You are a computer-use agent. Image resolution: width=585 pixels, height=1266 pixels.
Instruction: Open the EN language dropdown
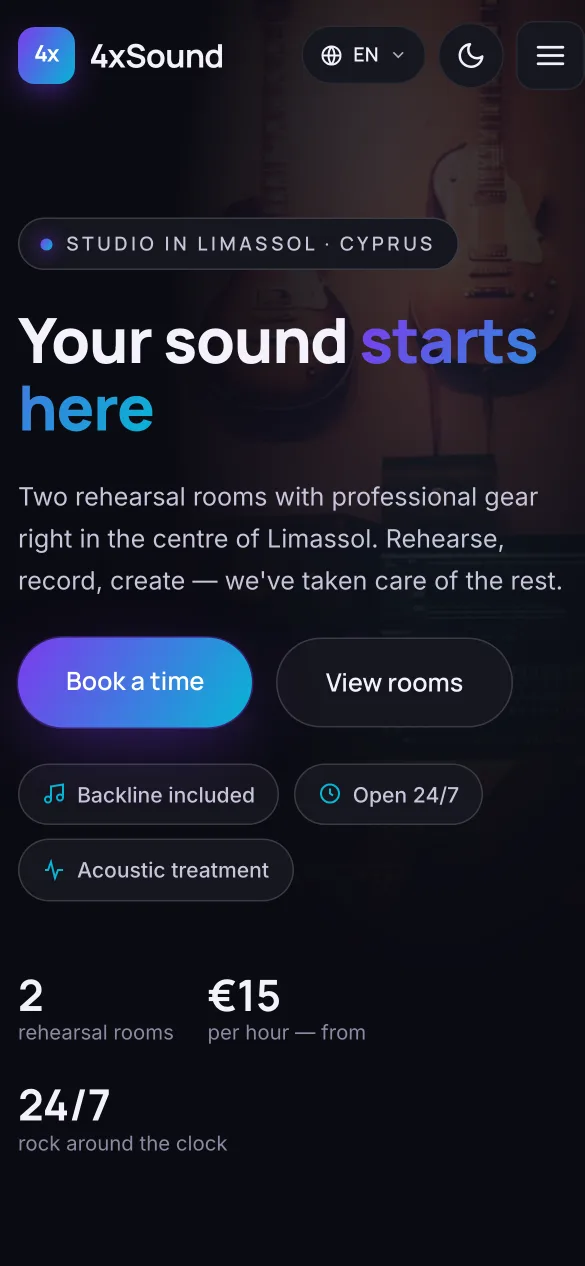[x=363, y=55]
